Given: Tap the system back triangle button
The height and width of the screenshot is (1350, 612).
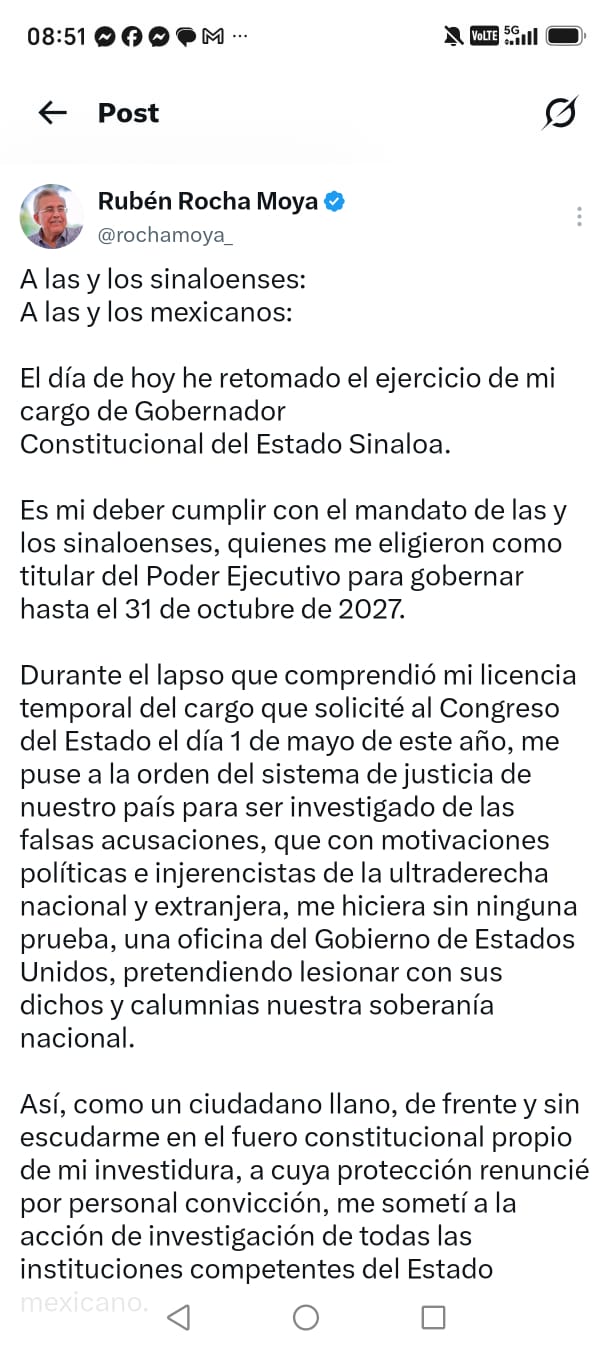Looking at the screenshot, I should (x=179, y=1317).
